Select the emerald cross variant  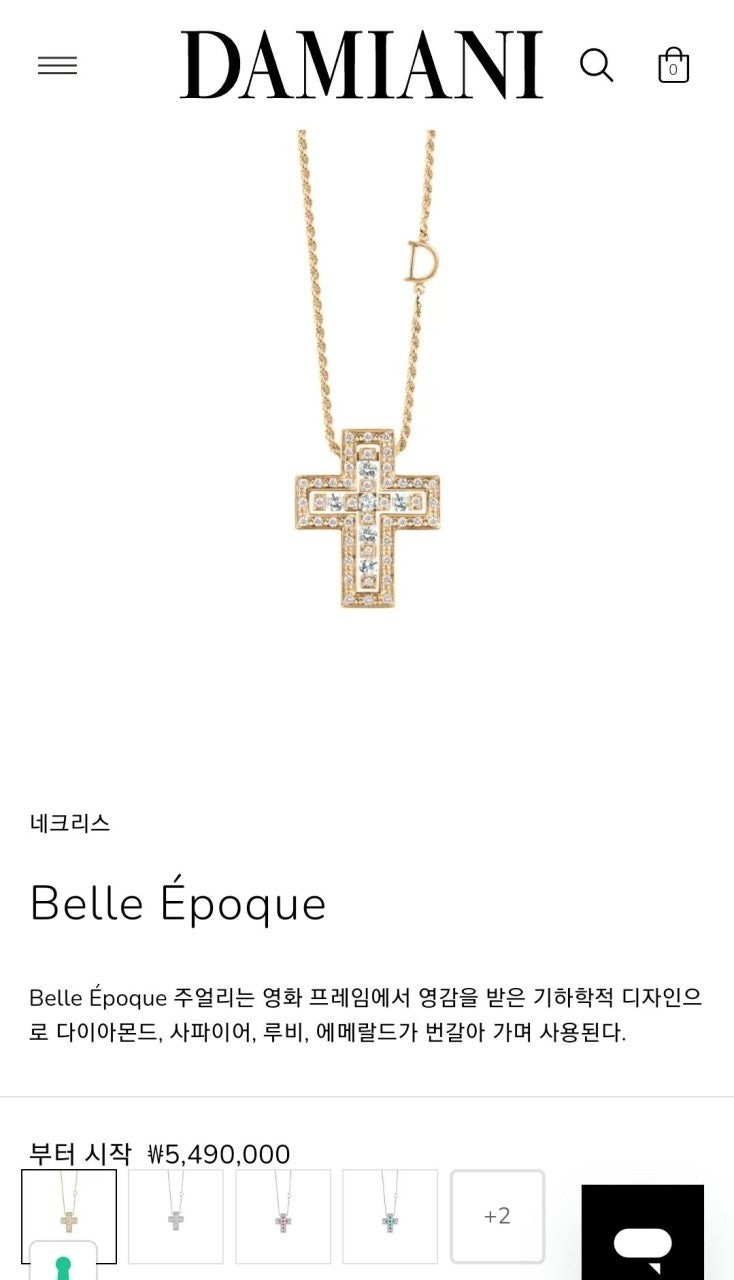[x=390, y=1216]
